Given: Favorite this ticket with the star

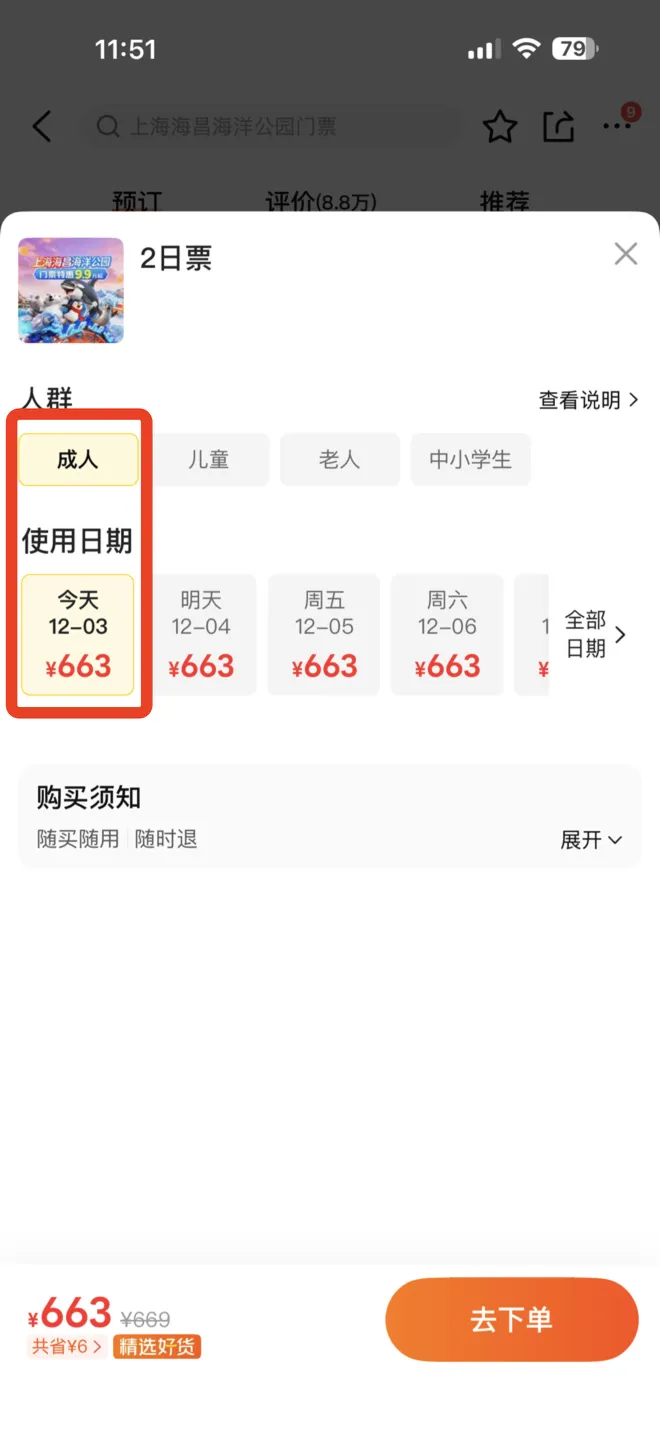Looking at the screenshot, I should click(x=500, y=127).
